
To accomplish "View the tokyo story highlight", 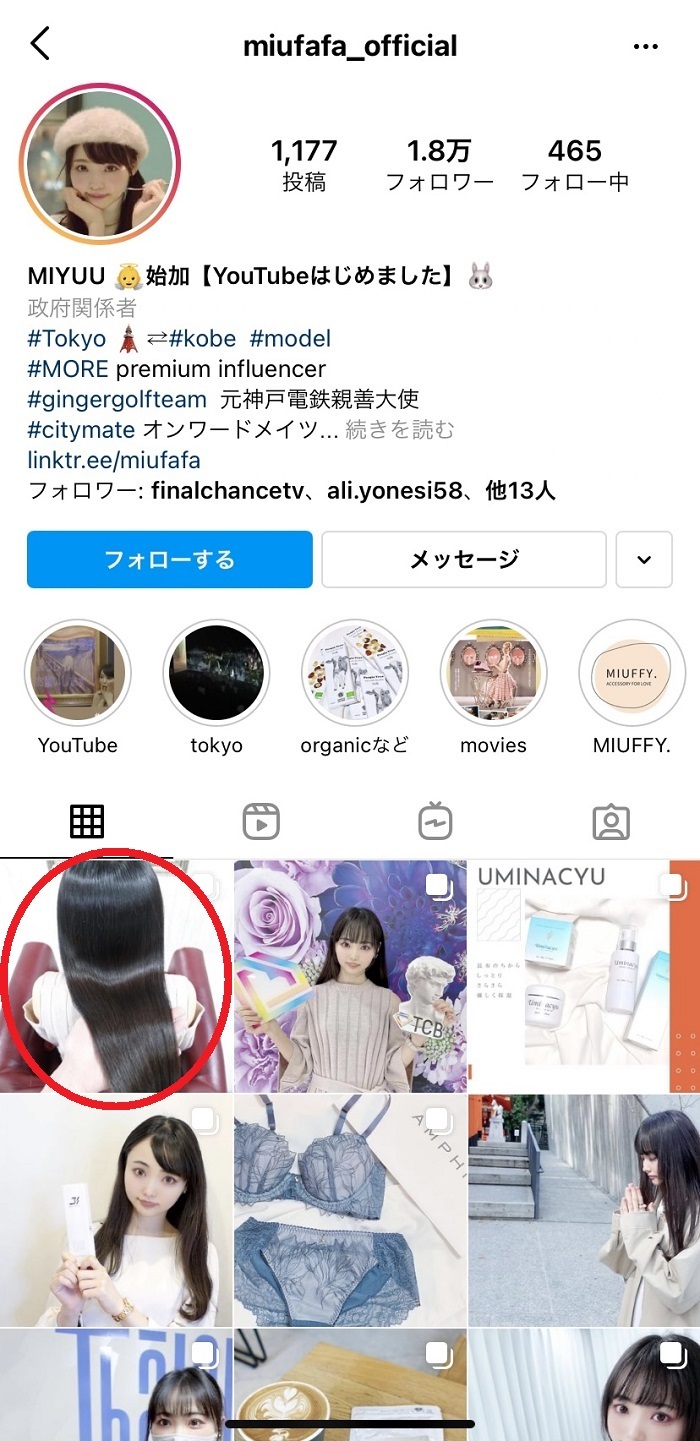I will click(x=216, y=672).
